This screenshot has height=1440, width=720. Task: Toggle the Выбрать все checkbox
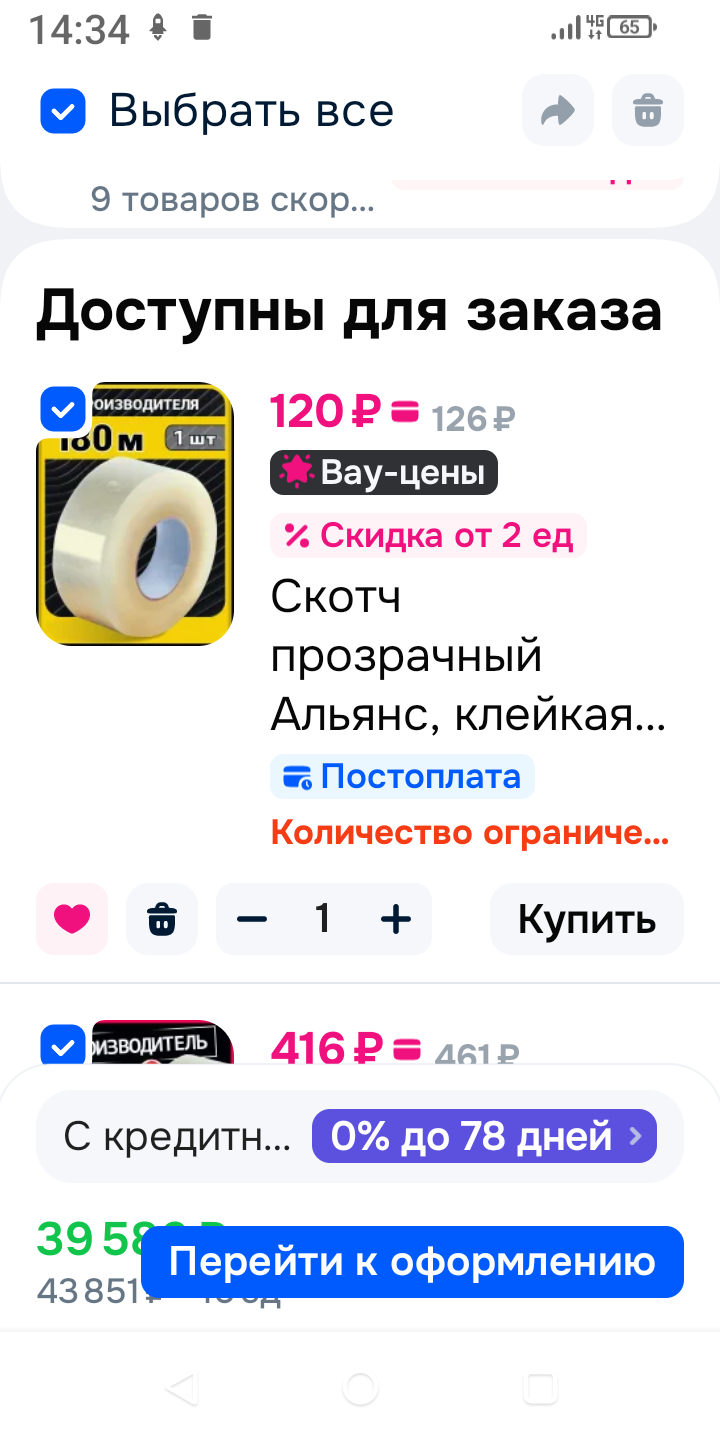pyautogui.click(x=63, y=111)
